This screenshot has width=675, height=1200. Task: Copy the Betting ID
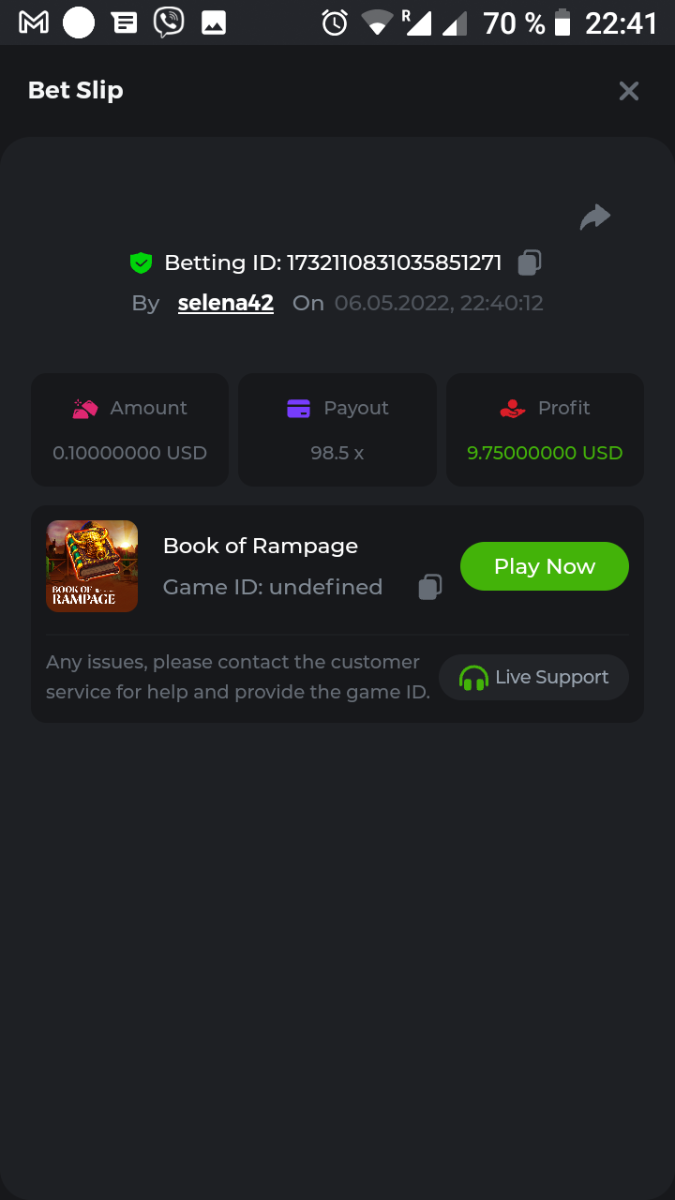point(529,263)
